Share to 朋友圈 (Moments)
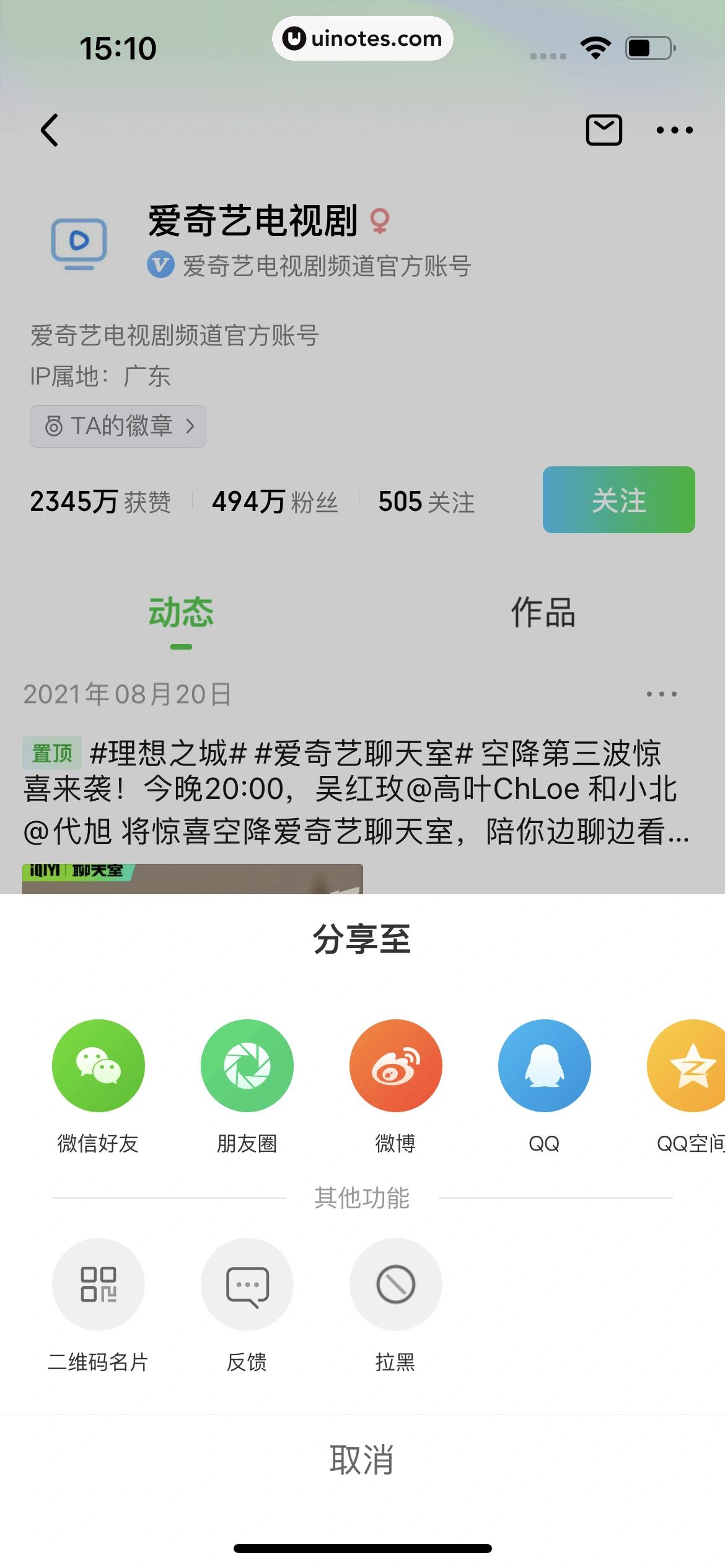 [x=247, y=1065]
